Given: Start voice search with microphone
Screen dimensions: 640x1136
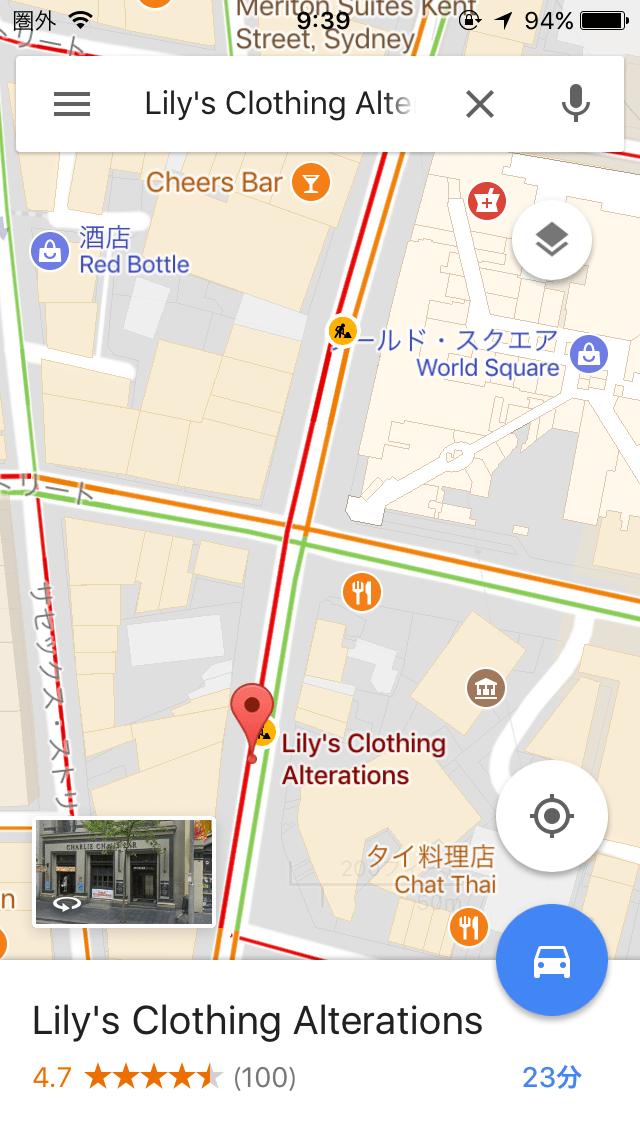Looking at the screenshot, I should 575,104.
